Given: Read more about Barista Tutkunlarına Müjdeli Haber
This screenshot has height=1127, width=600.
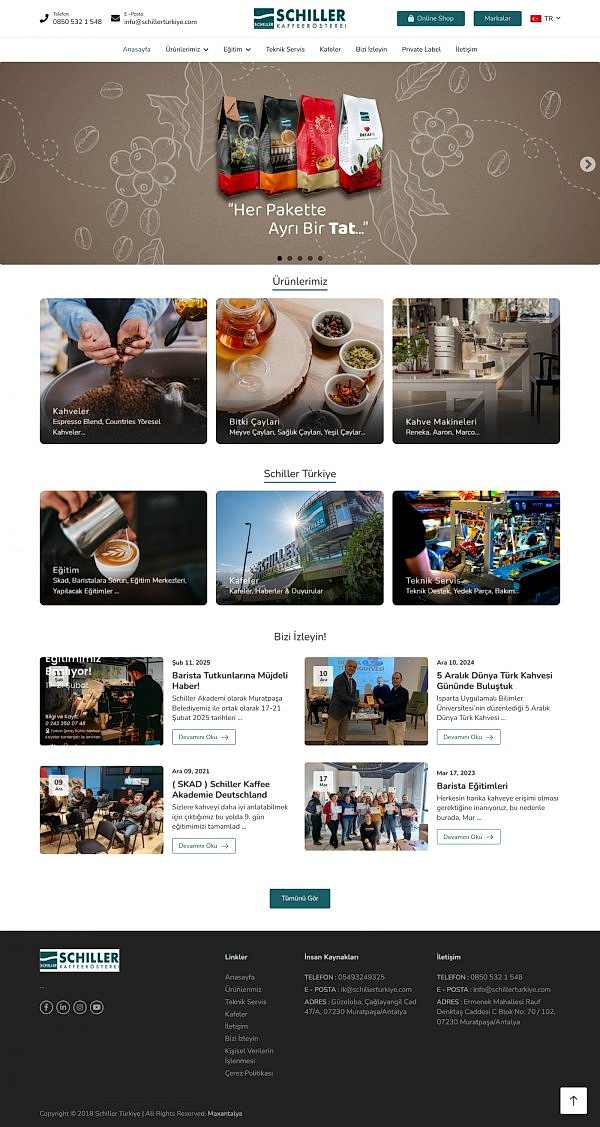Looking at the screenshot, I should (204, 737).
